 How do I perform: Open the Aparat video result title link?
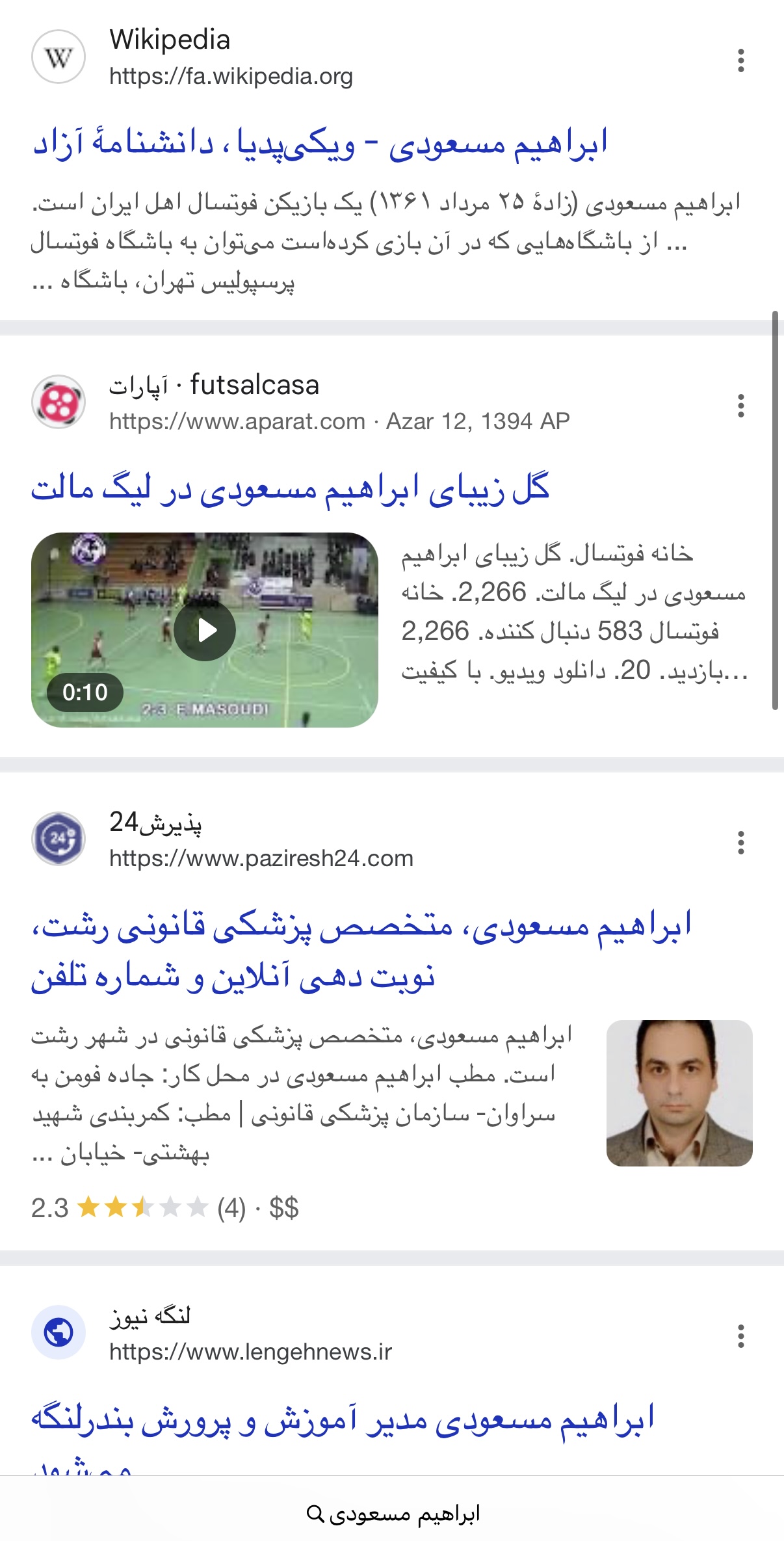coord(290,489)
